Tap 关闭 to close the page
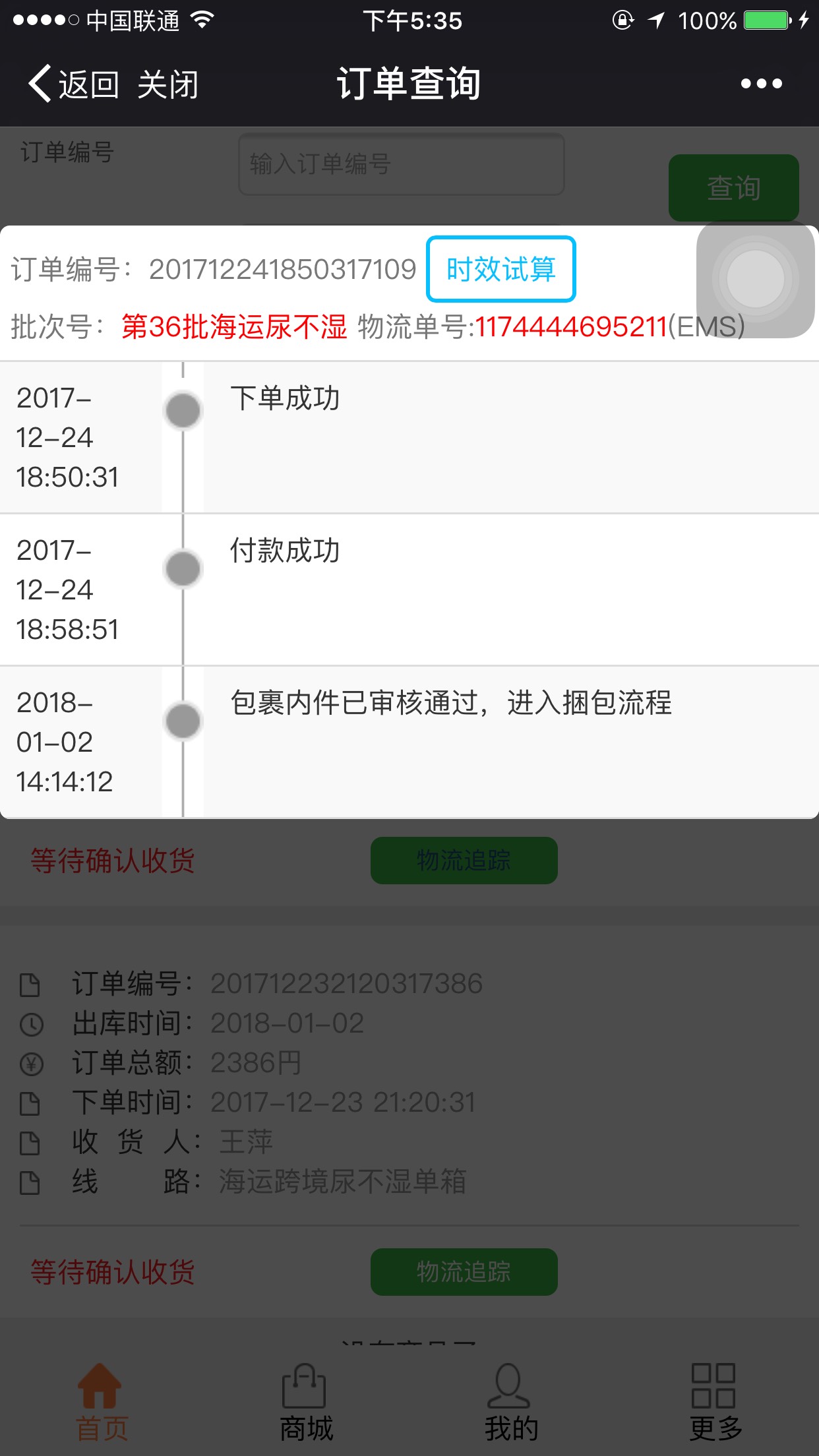 [x=167, y=84]
